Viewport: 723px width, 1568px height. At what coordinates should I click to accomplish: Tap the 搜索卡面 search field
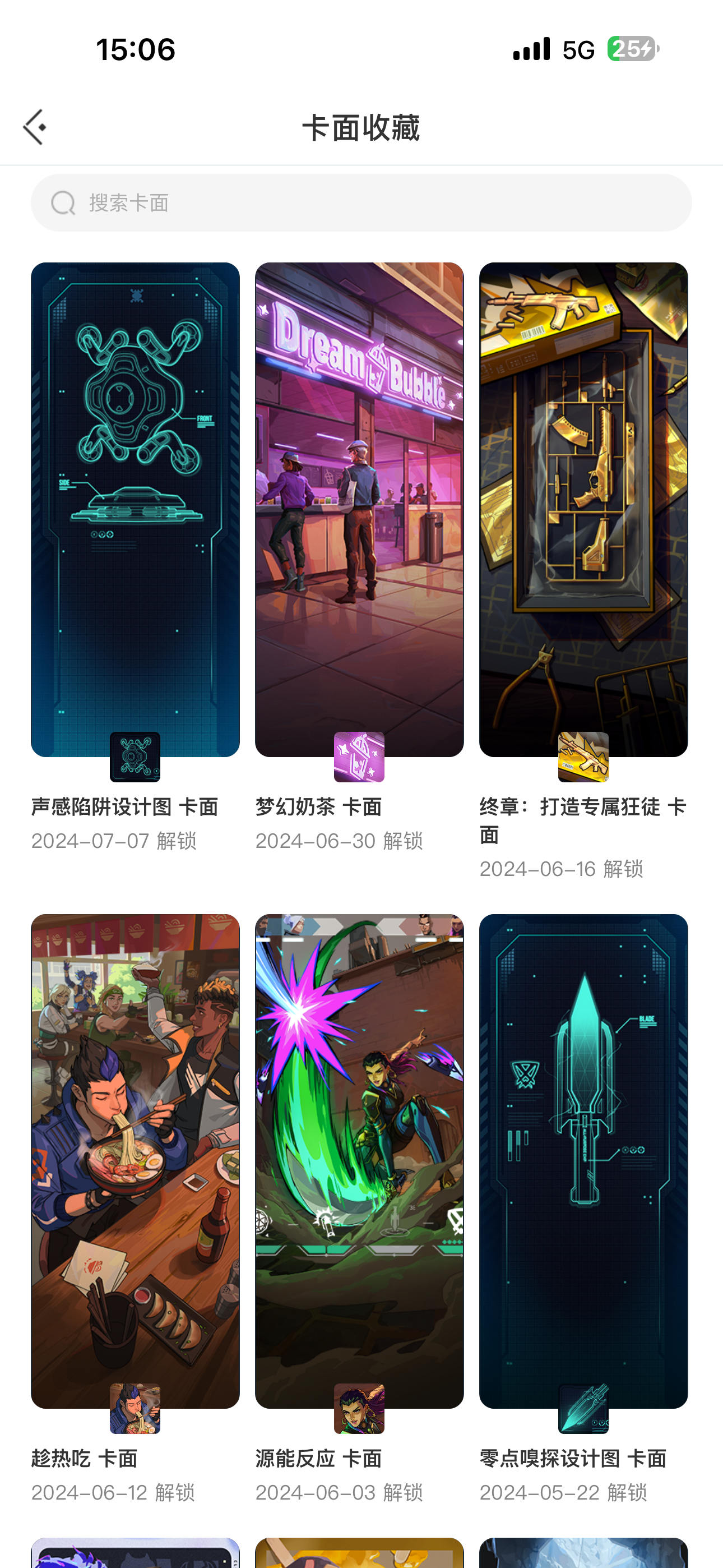click(361, 202)
